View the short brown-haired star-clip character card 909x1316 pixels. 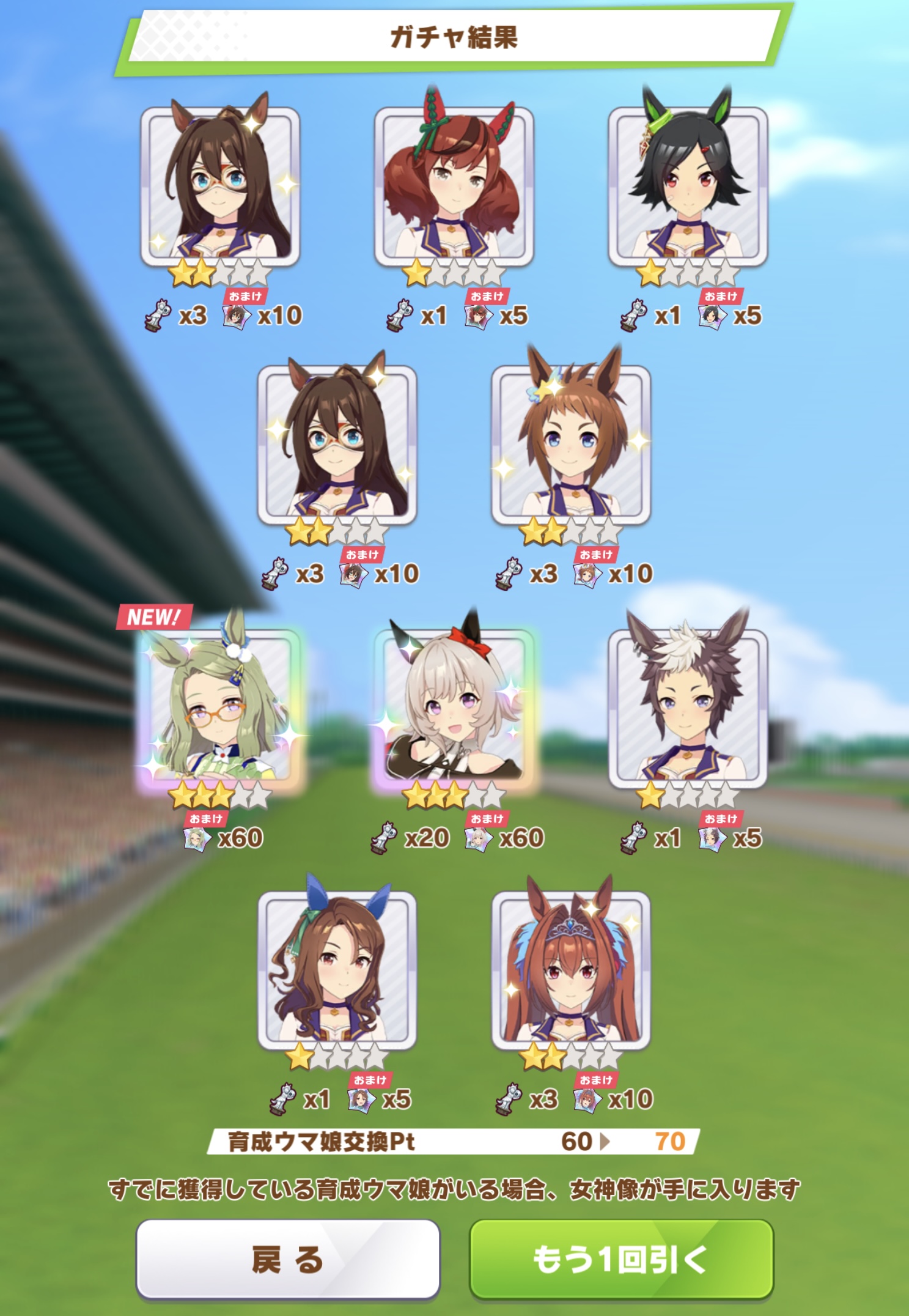coord(571,445)
